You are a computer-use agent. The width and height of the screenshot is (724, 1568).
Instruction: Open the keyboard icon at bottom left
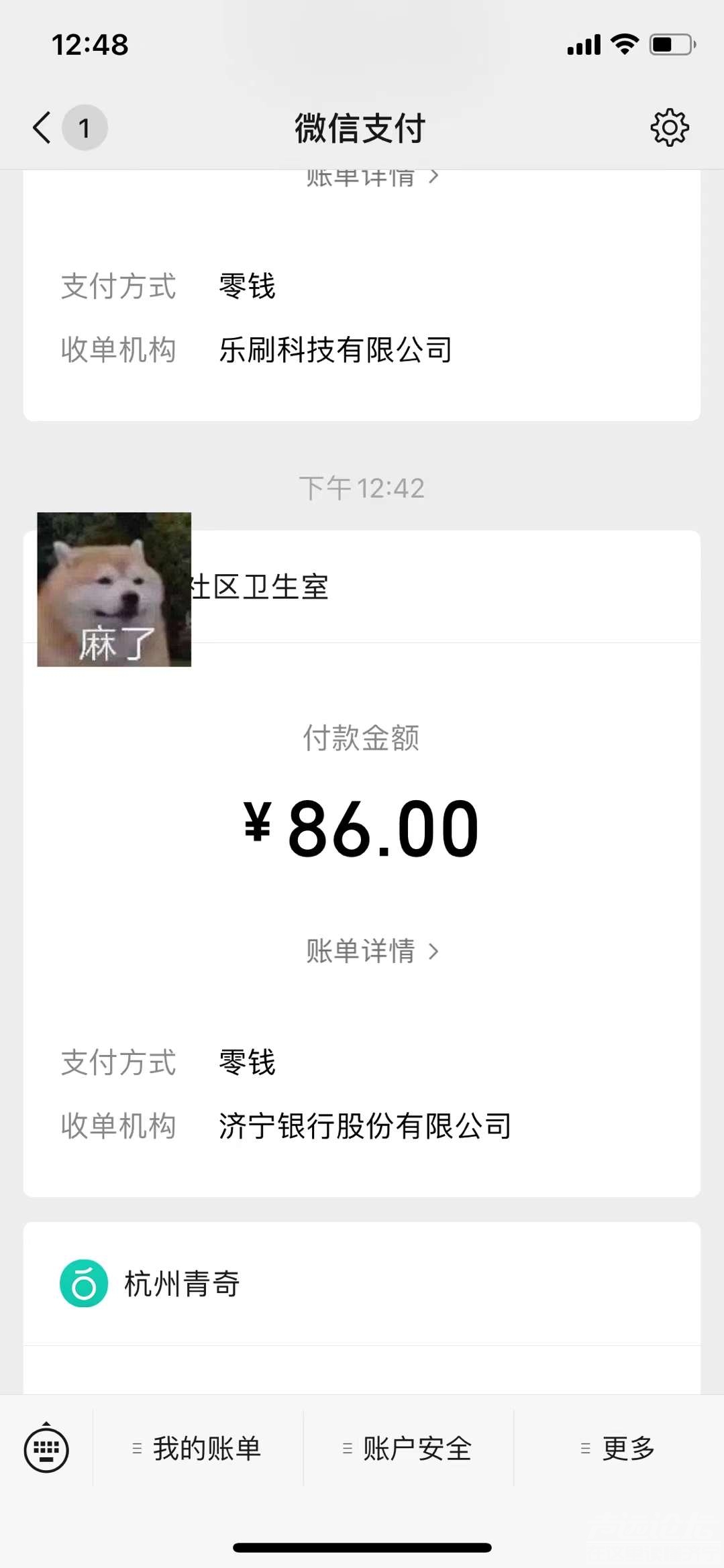click(x=47, y=1447)
